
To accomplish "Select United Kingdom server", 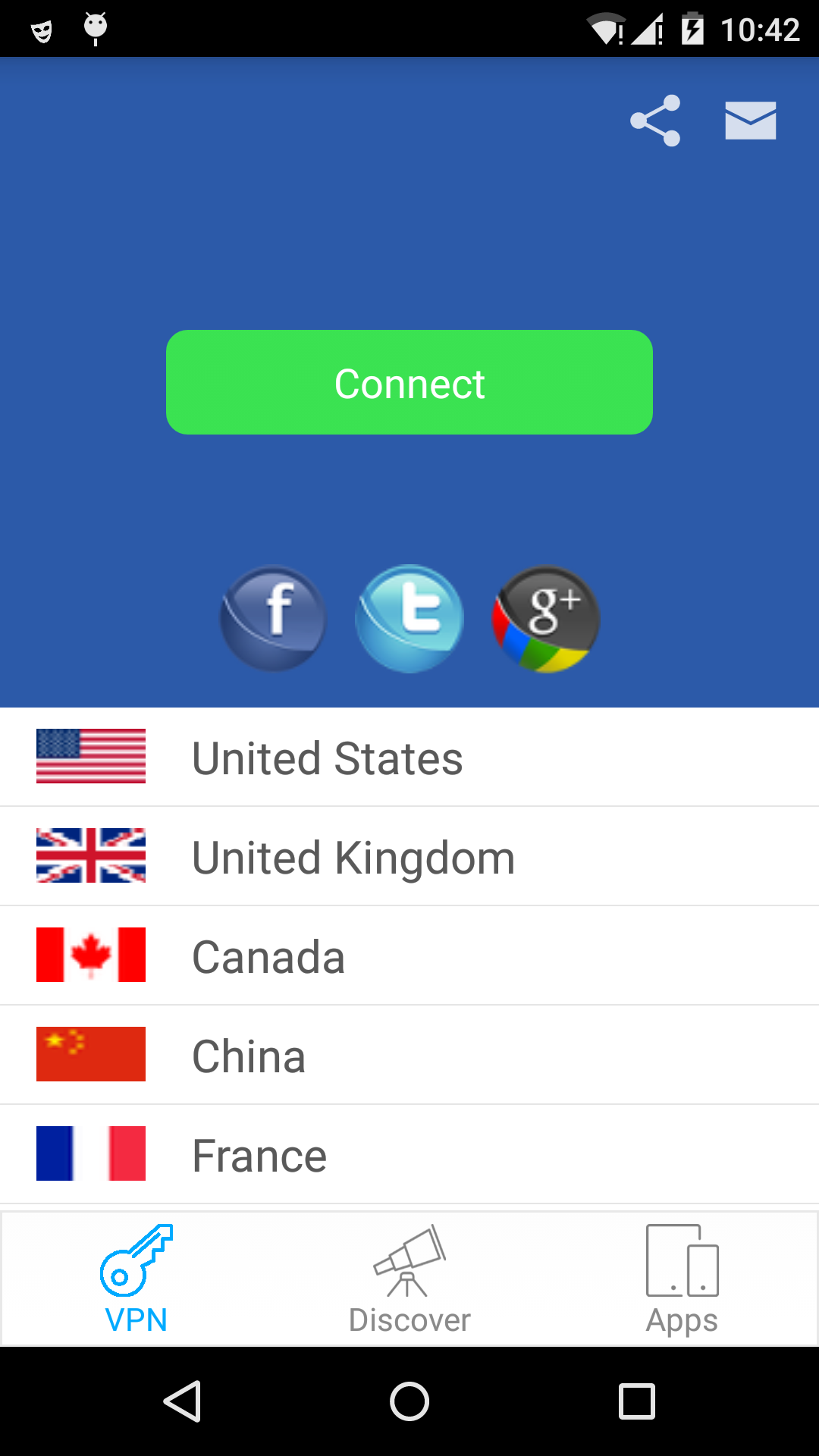I will [x=409, y=856].
